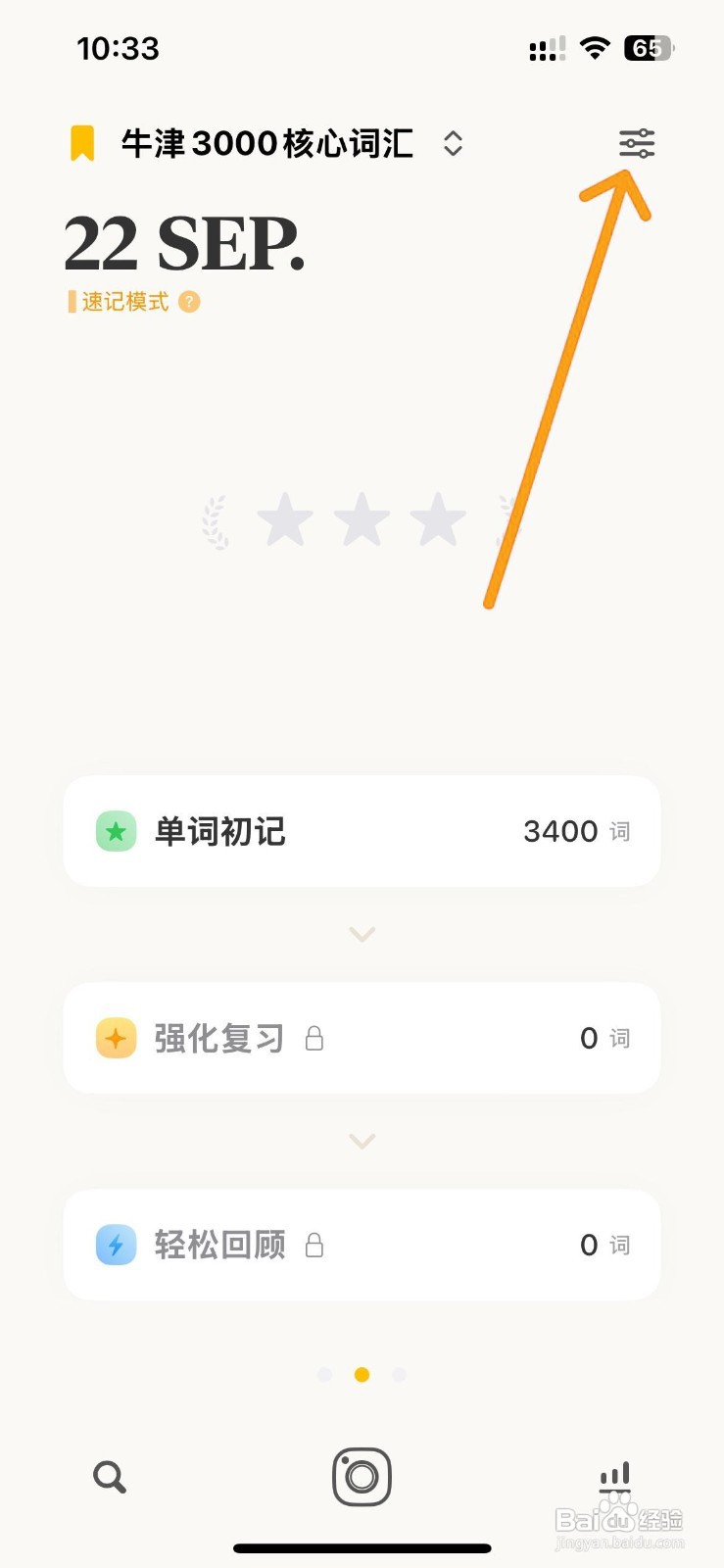This screenshot has width=724, height=1568.
Task: Select the highlighted middle page indicator dot
Action: coord(362,1374)
